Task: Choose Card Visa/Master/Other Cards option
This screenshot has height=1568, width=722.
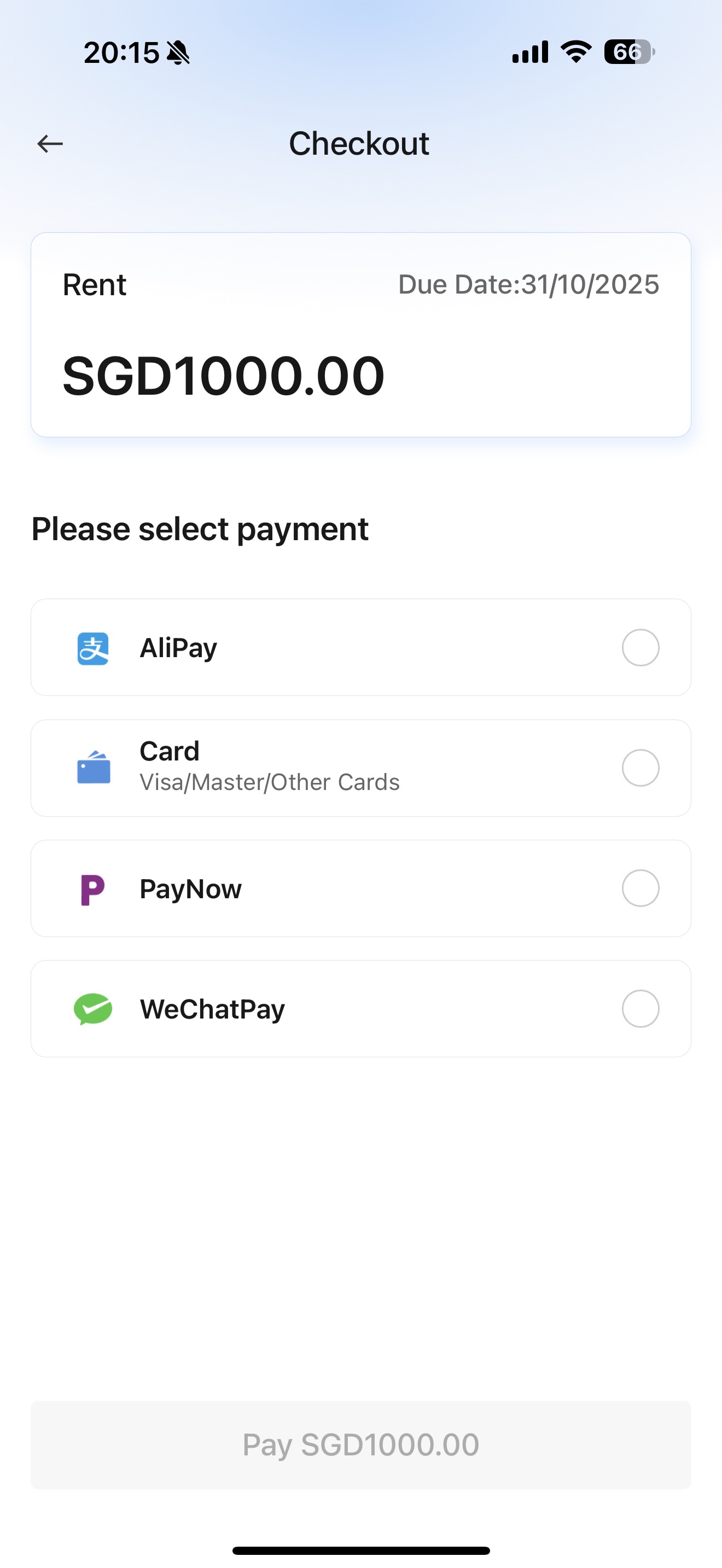Action: [640, 768]
